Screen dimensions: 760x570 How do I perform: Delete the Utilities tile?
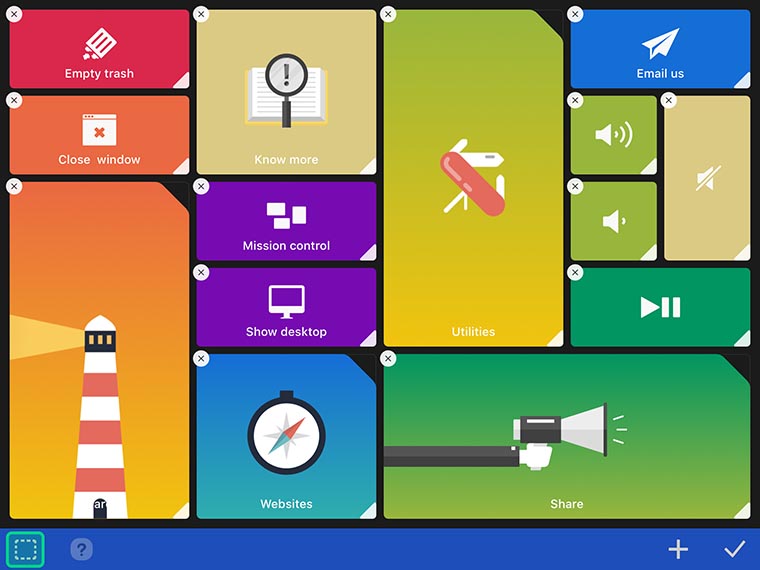[388, 14]
